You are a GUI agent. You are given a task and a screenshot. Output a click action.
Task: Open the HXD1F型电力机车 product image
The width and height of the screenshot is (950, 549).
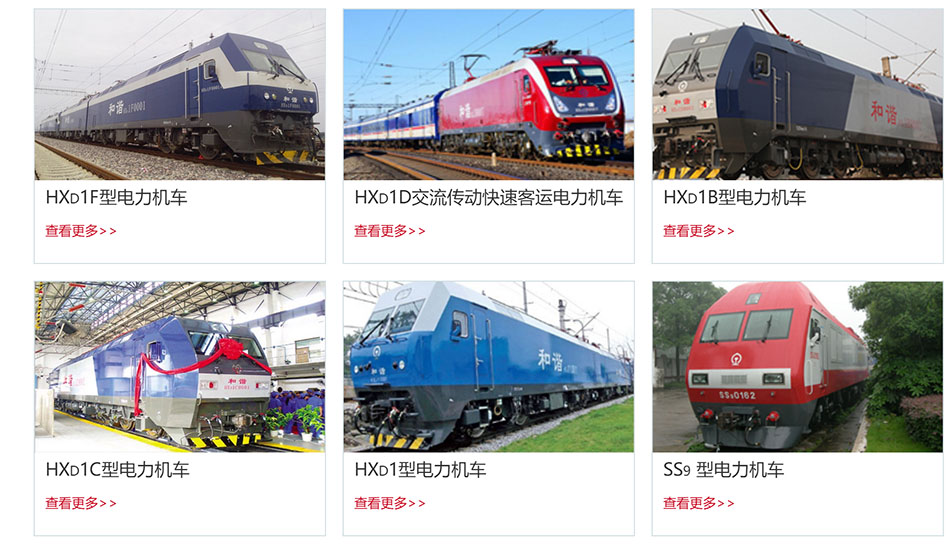tap(180, 95)
